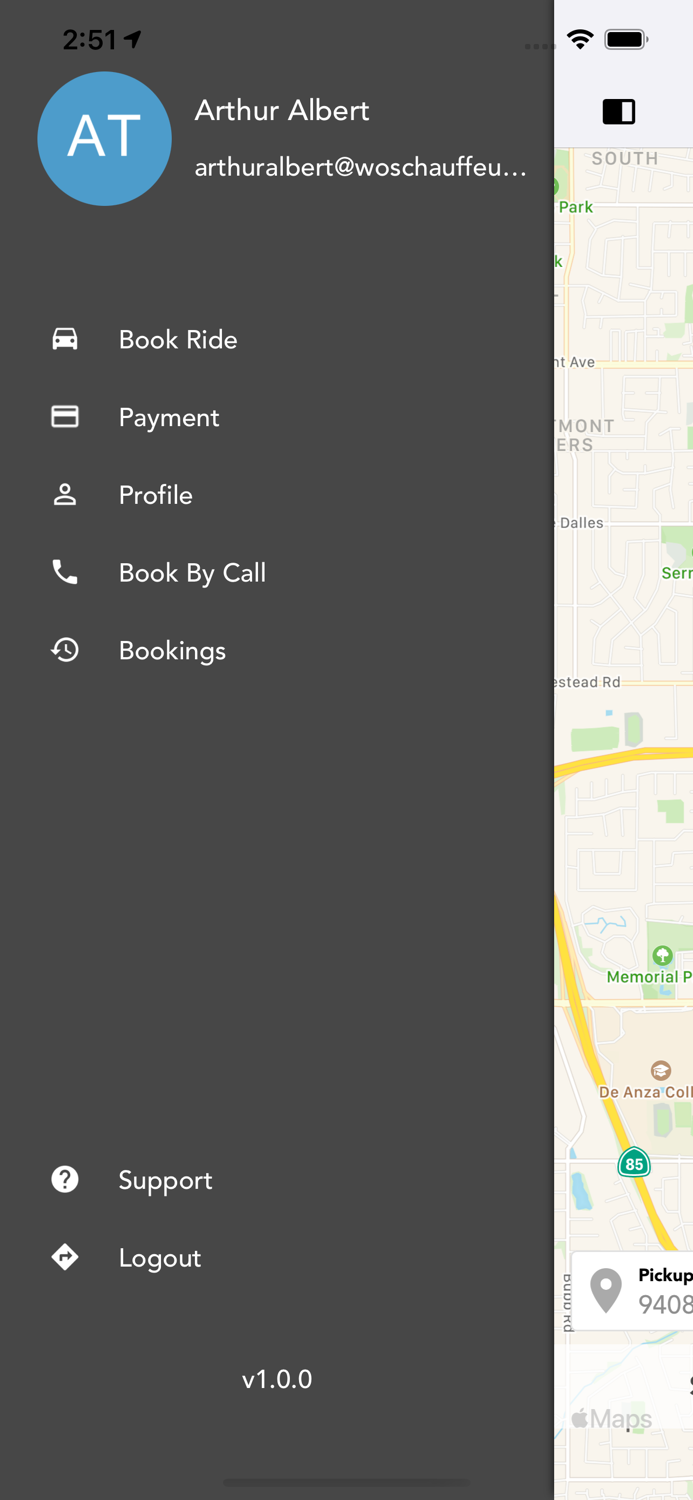Select Book By Call
The width and height of the screenshot is (693, 1500).
(277, 573)
